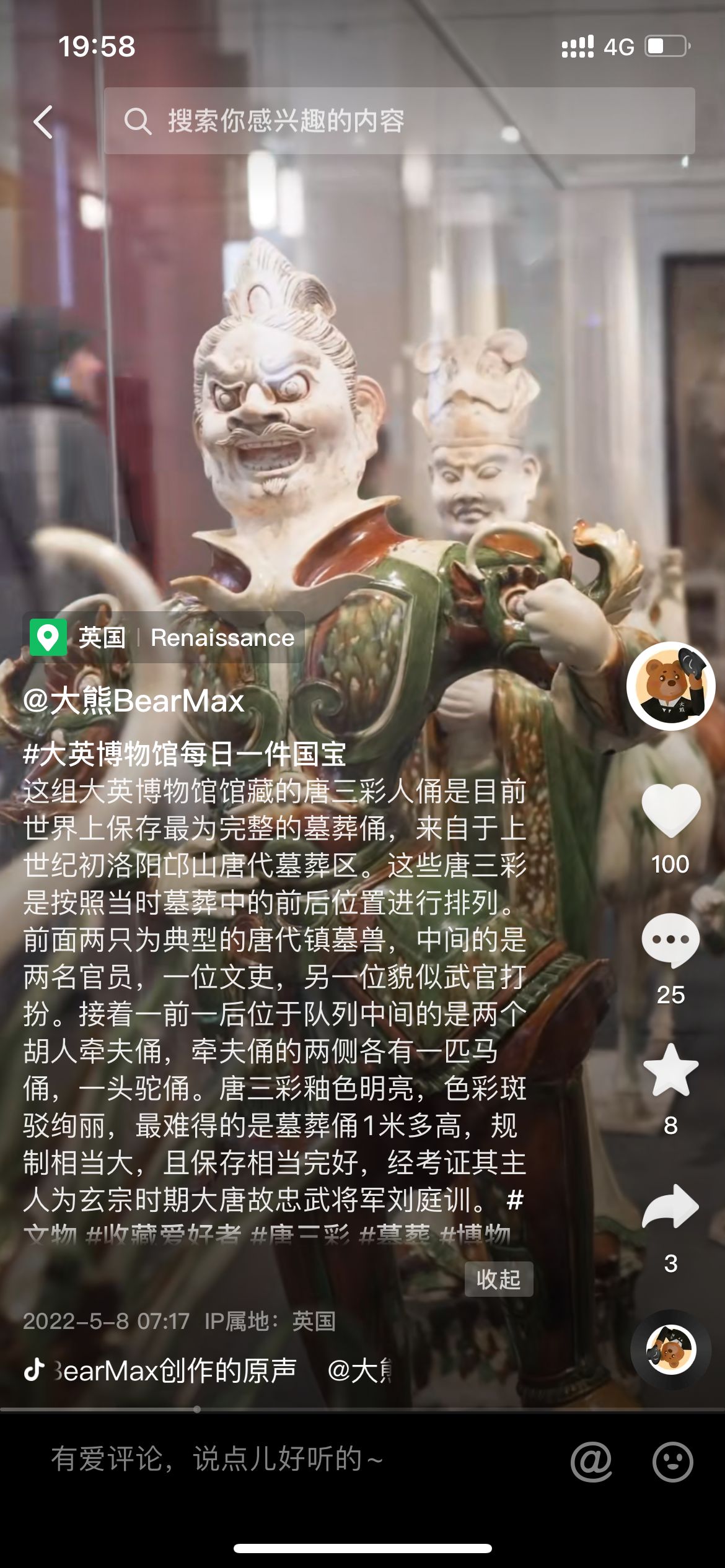
Task: Go back with the arrow icon
Action: [x=43, y=121]
